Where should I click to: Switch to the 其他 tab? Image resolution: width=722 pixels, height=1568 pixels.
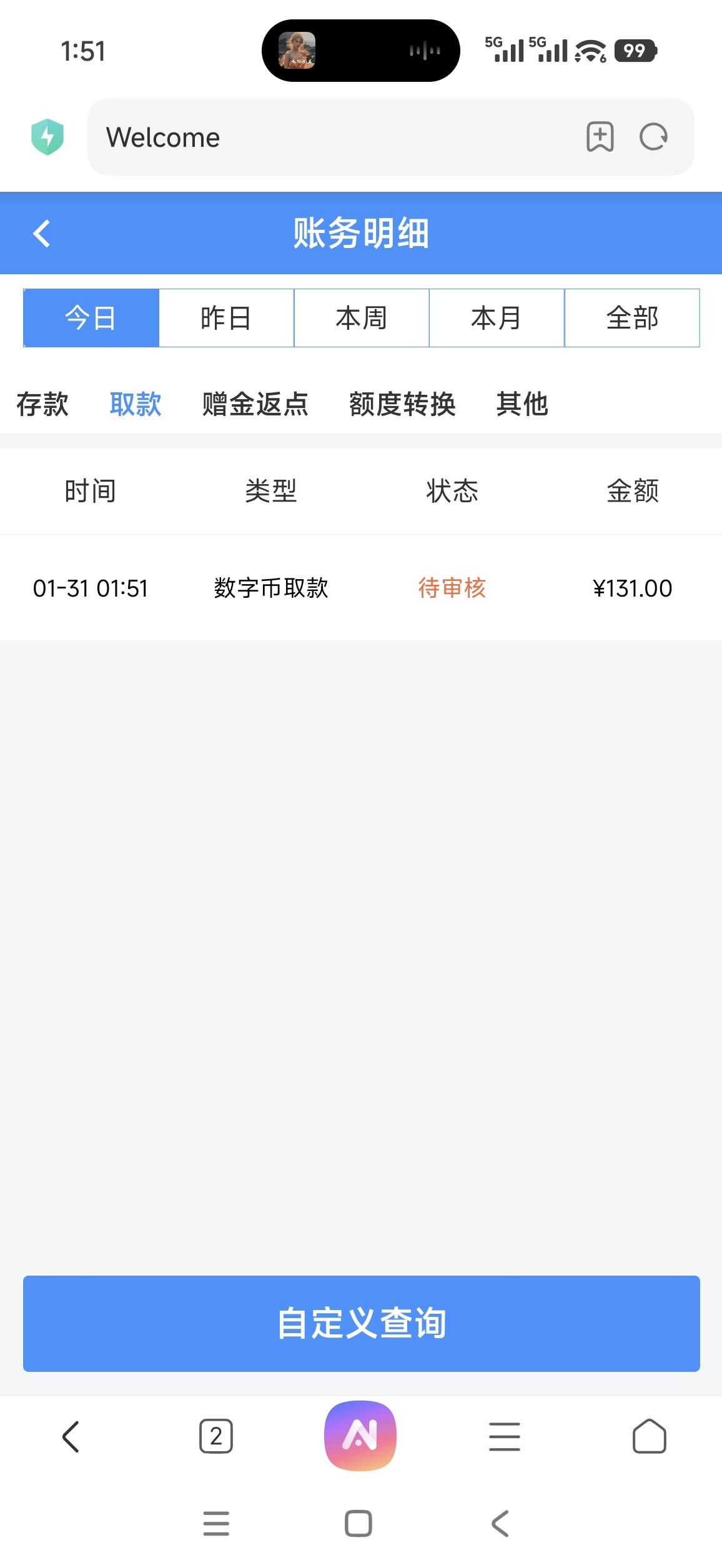click(x=522, y=404)
